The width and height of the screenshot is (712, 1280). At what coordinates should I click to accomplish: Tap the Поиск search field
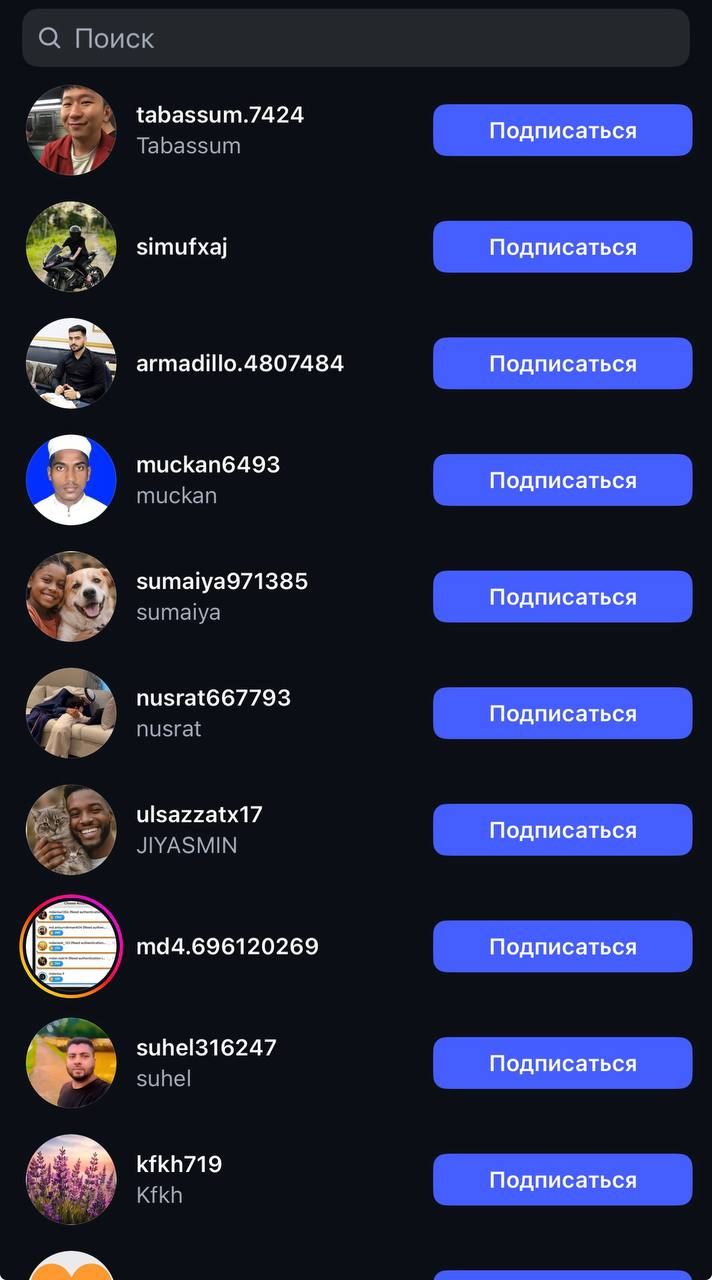point(356,38)
